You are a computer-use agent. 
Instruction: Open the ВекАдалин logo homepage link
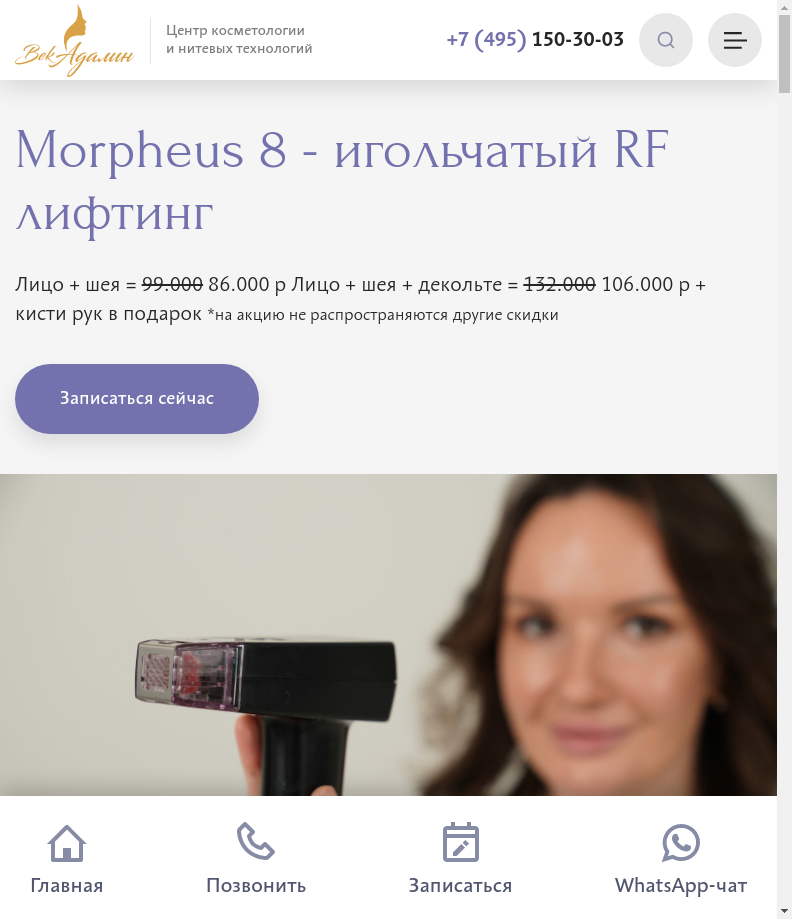(75, 40)
